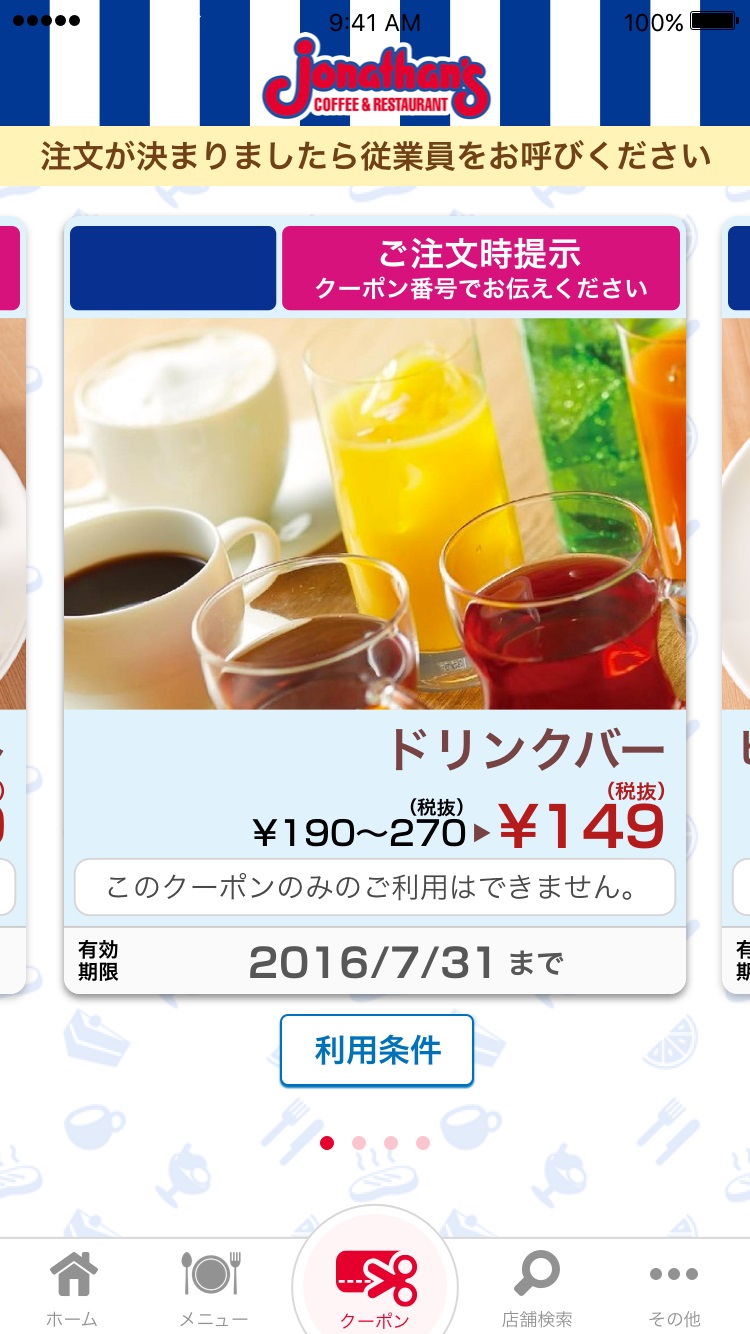Open the 利用条件 terms button
Viewport: 750px width, 1334px height.
click(x=376, y=1050)
